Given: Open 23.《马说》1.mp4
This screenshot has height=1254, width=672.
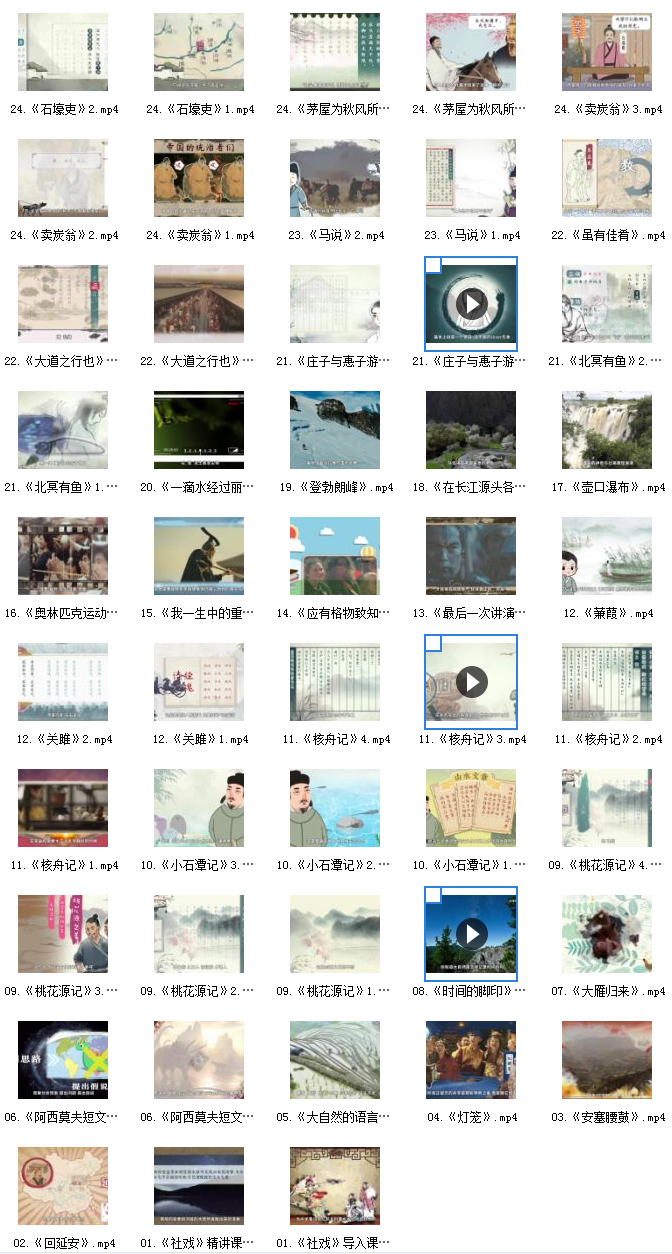Looking at the screenshot, I should 471,178.
